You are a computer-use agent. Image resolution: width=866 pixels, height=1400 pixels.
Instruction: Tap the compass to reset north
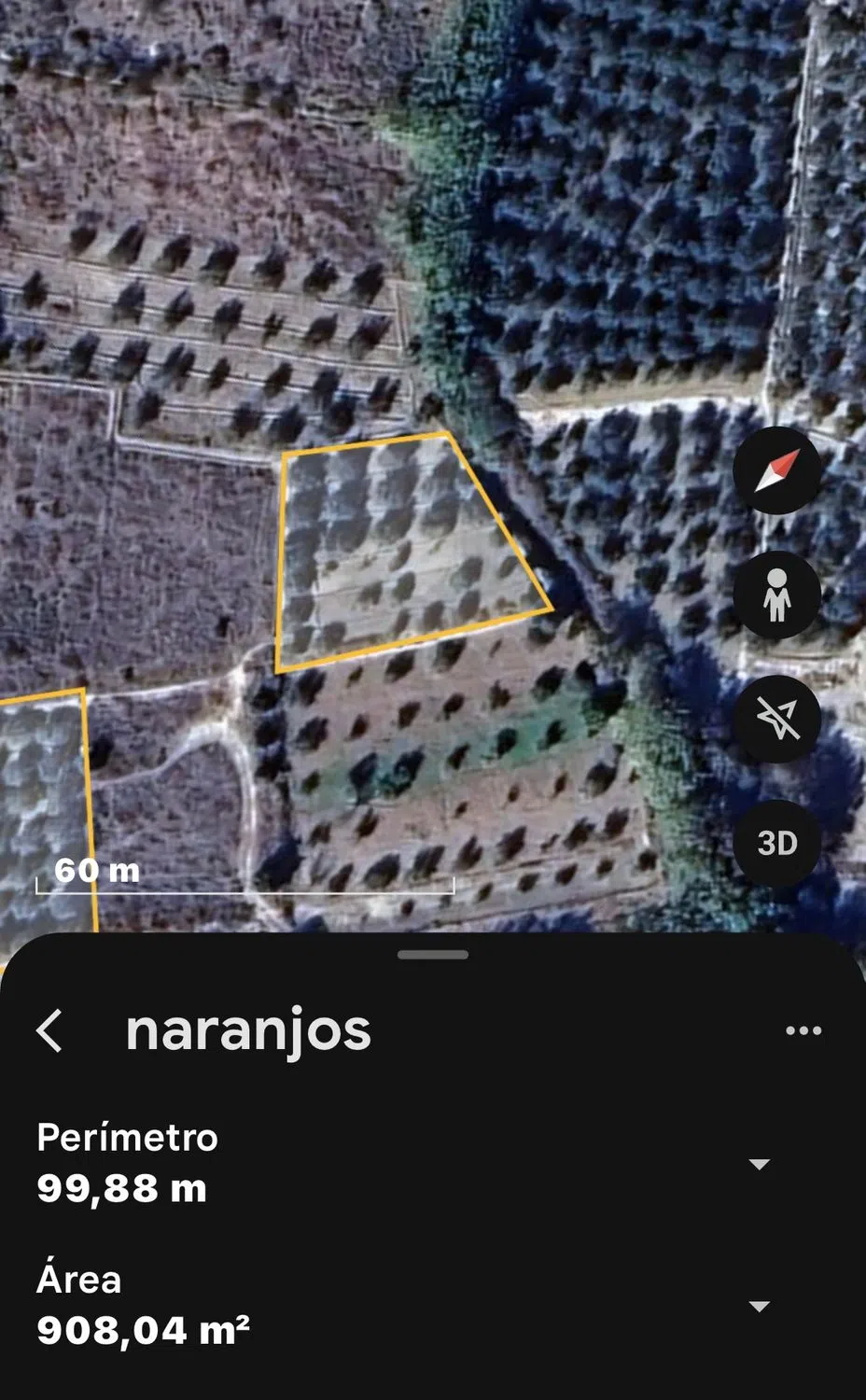coord(776,470)
